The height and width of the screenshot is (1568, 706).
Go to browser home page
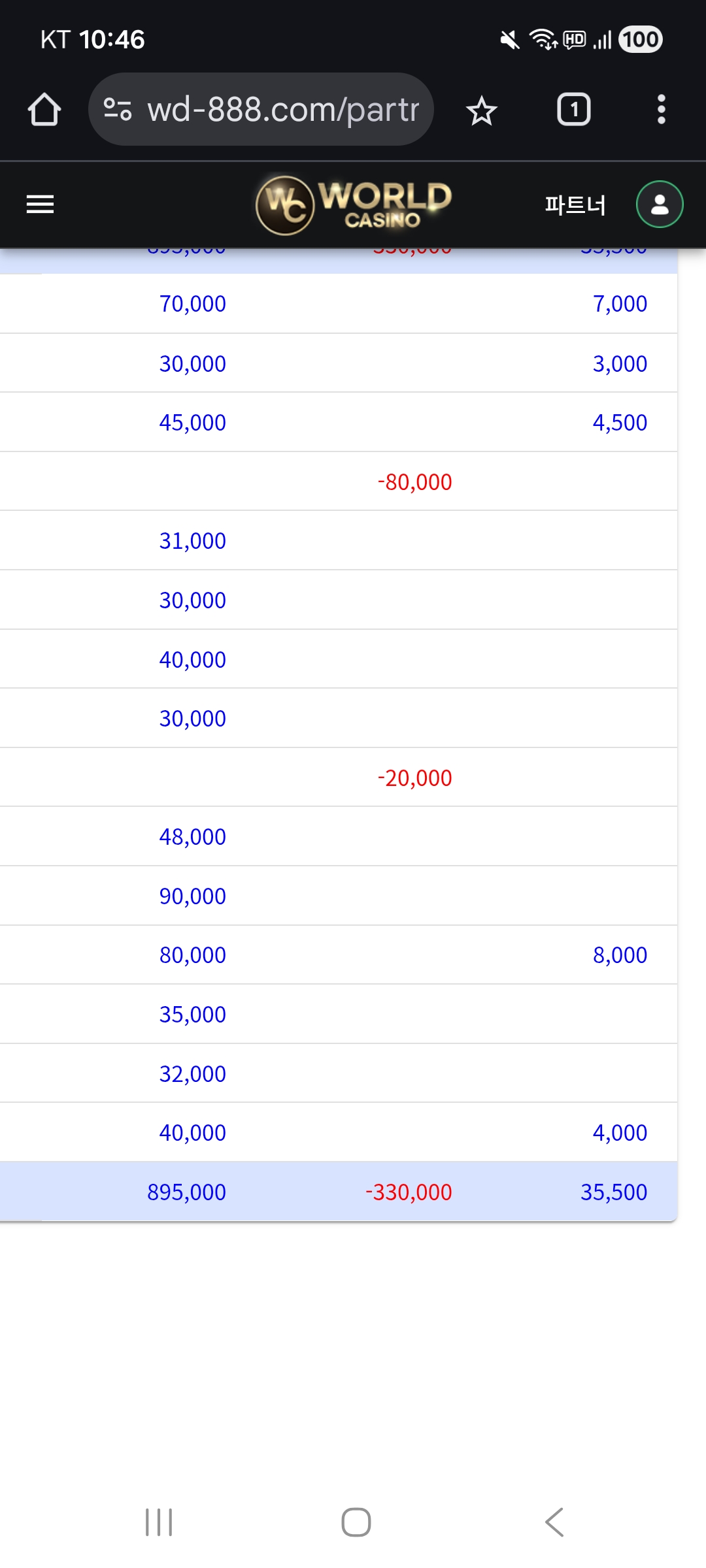click(44, 109)
